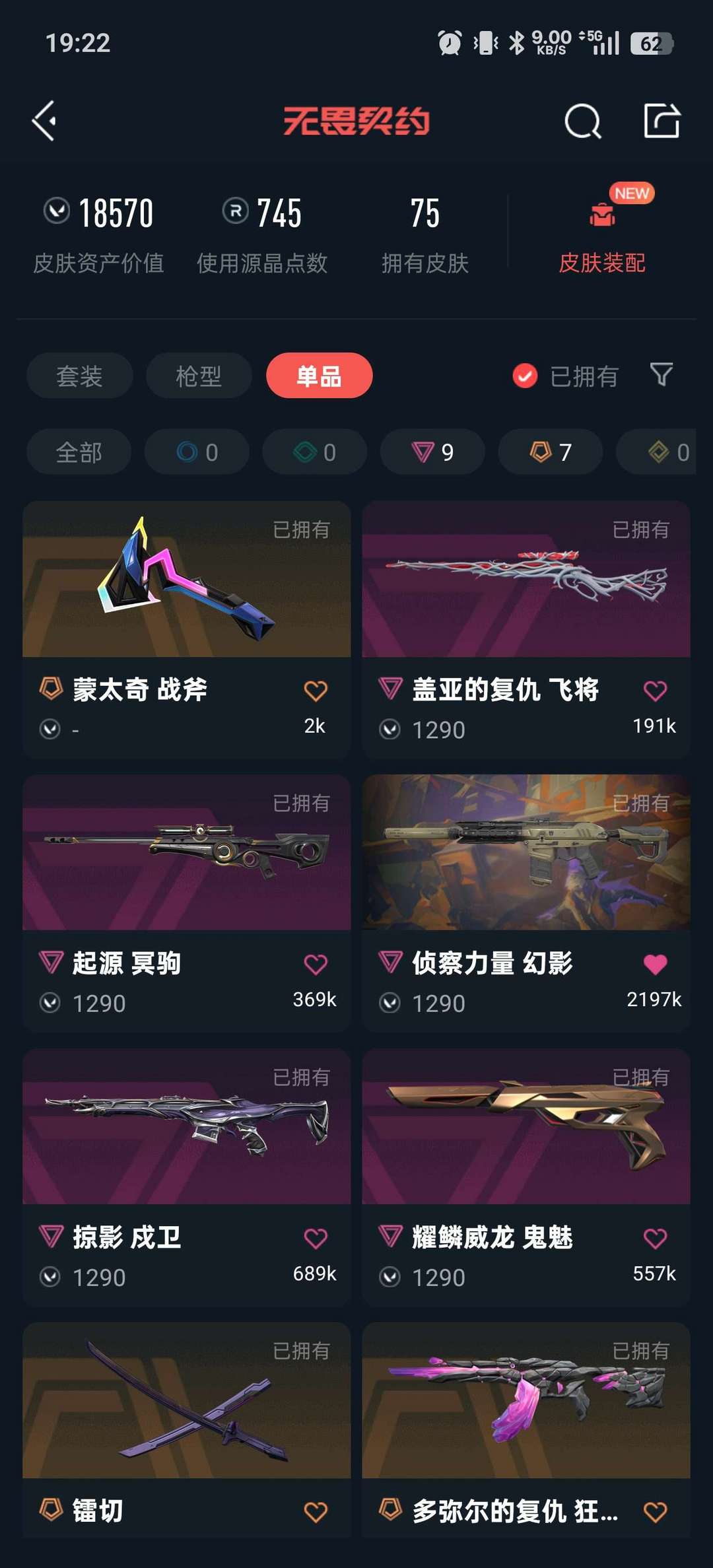Switch to the 套装 tab
The height and width of the screenshot is (1568, 713).
tap(78, 375)
